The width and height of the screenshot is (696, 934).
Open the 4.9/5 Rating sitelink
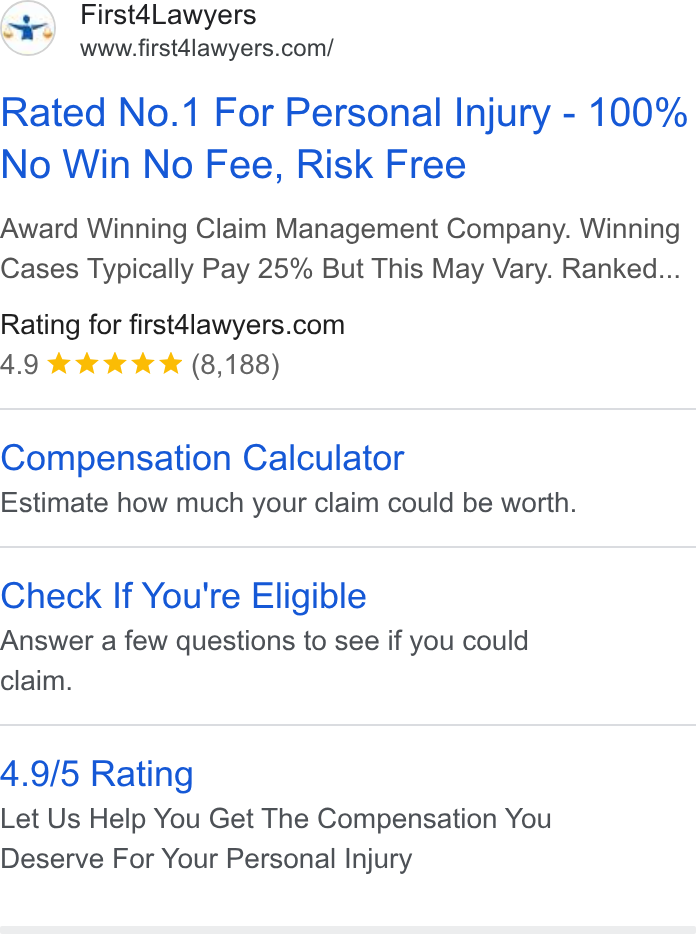coord(97,774)
